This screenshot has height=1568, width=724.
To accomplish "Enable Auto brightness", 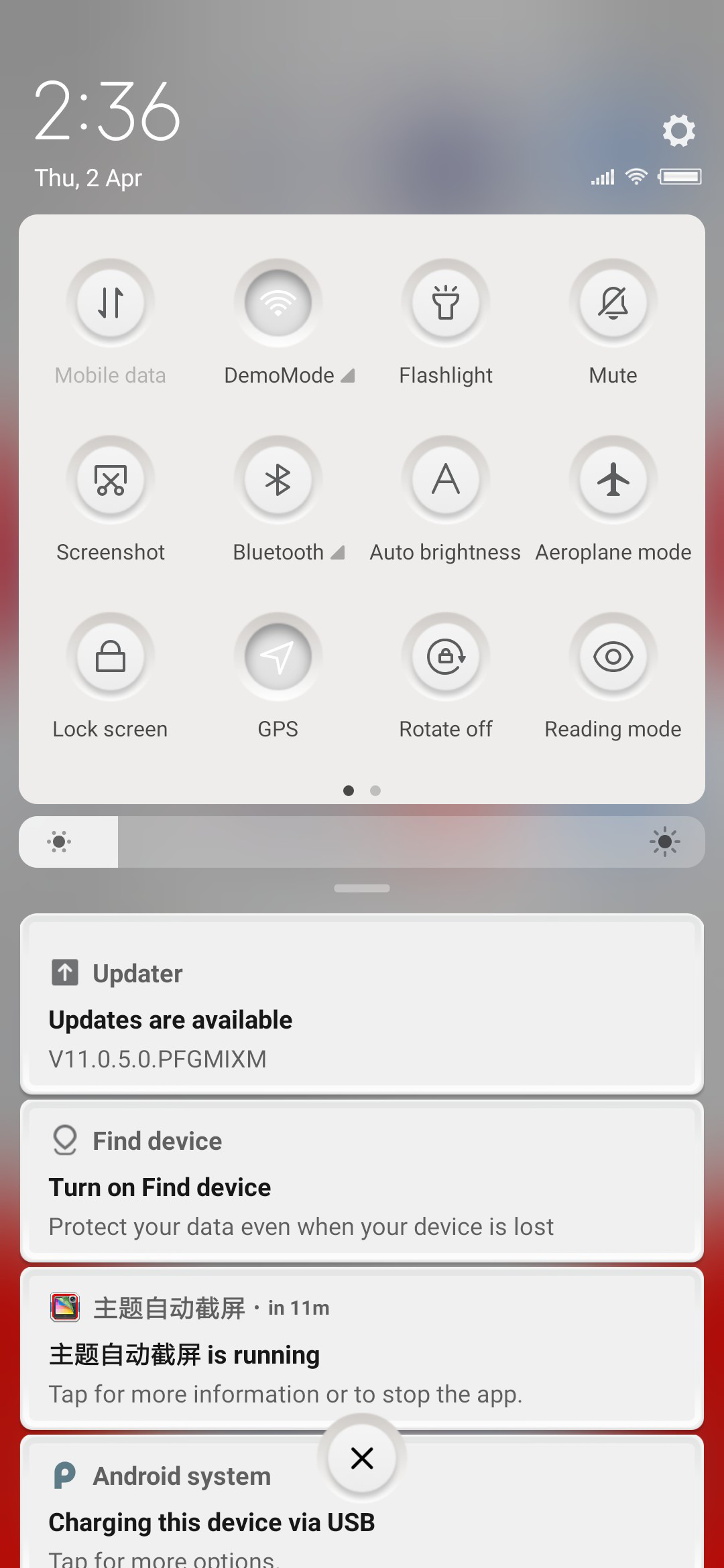I will (446, 479).
